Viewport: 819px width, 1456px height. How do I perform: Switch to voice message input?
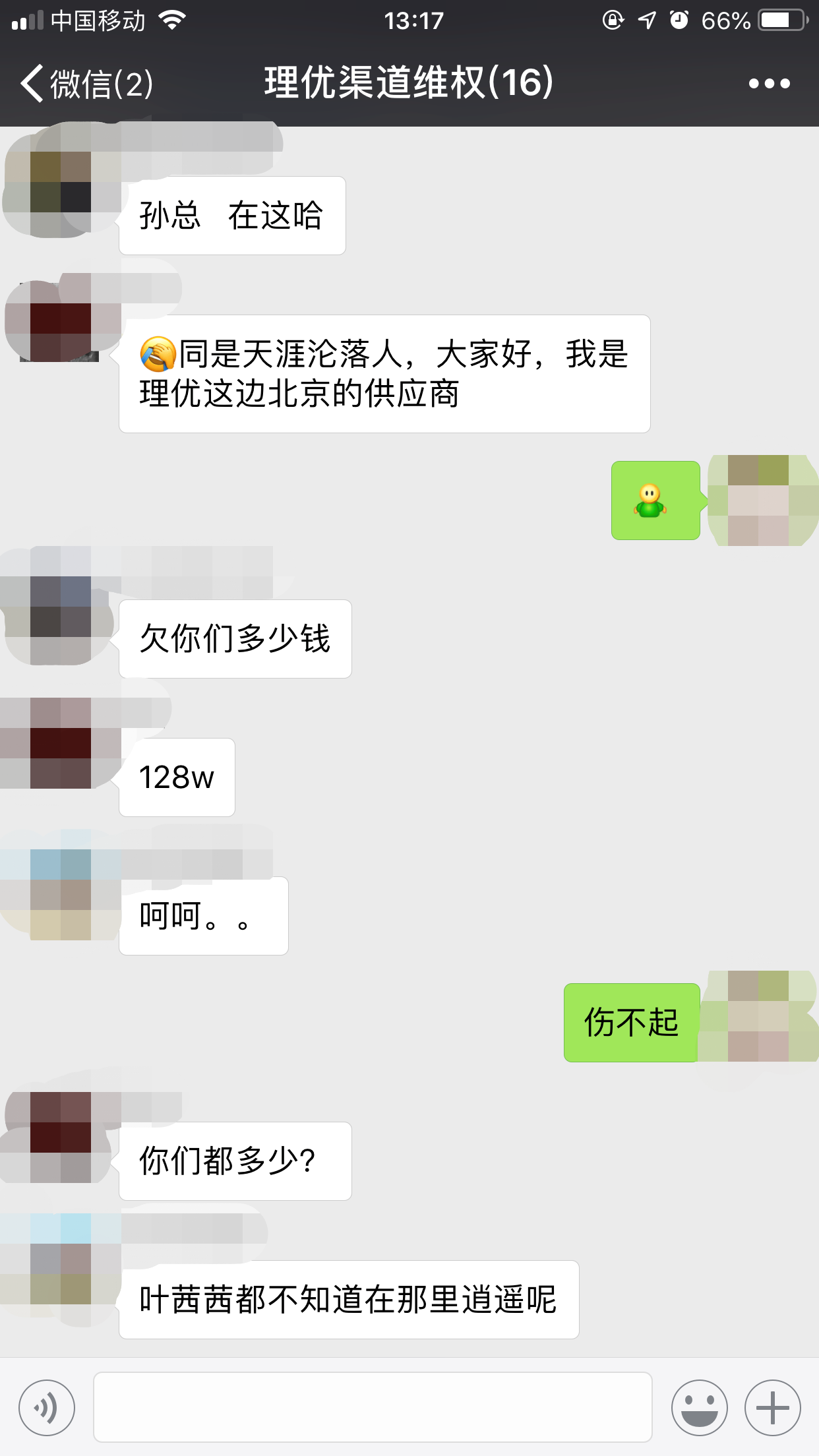tap(47, 1407)
